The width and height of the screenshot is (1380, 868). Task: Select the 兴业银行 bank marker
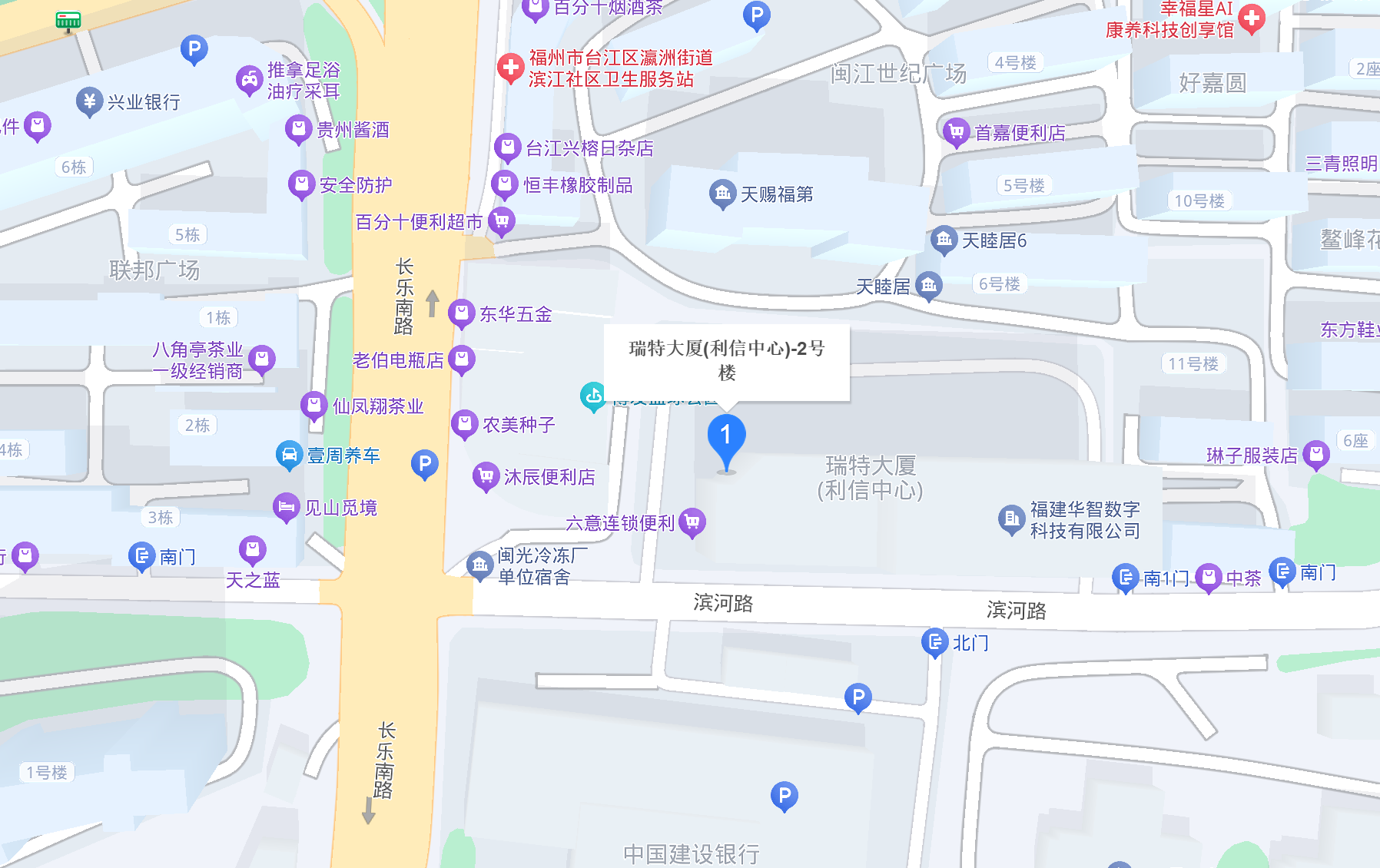point(89,101)
